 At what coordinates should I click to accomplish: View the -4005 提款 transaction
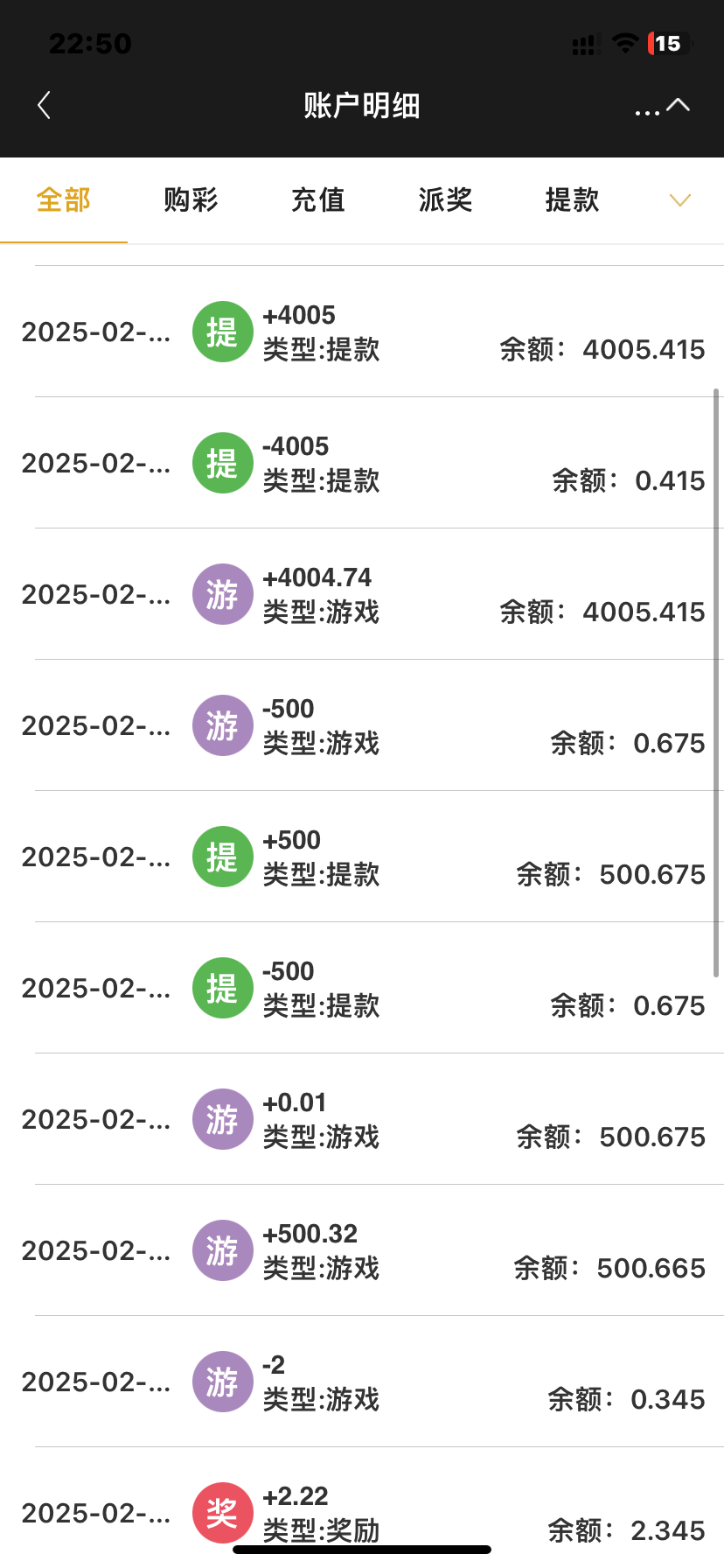(362, 464)
